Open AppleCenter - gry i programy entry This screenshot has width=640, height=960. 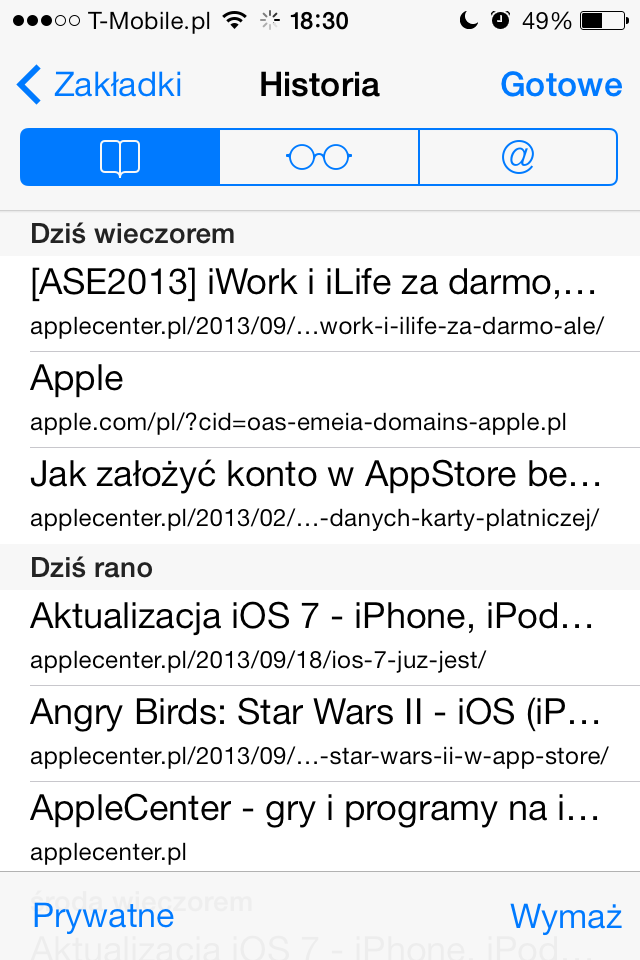[320, 826]
